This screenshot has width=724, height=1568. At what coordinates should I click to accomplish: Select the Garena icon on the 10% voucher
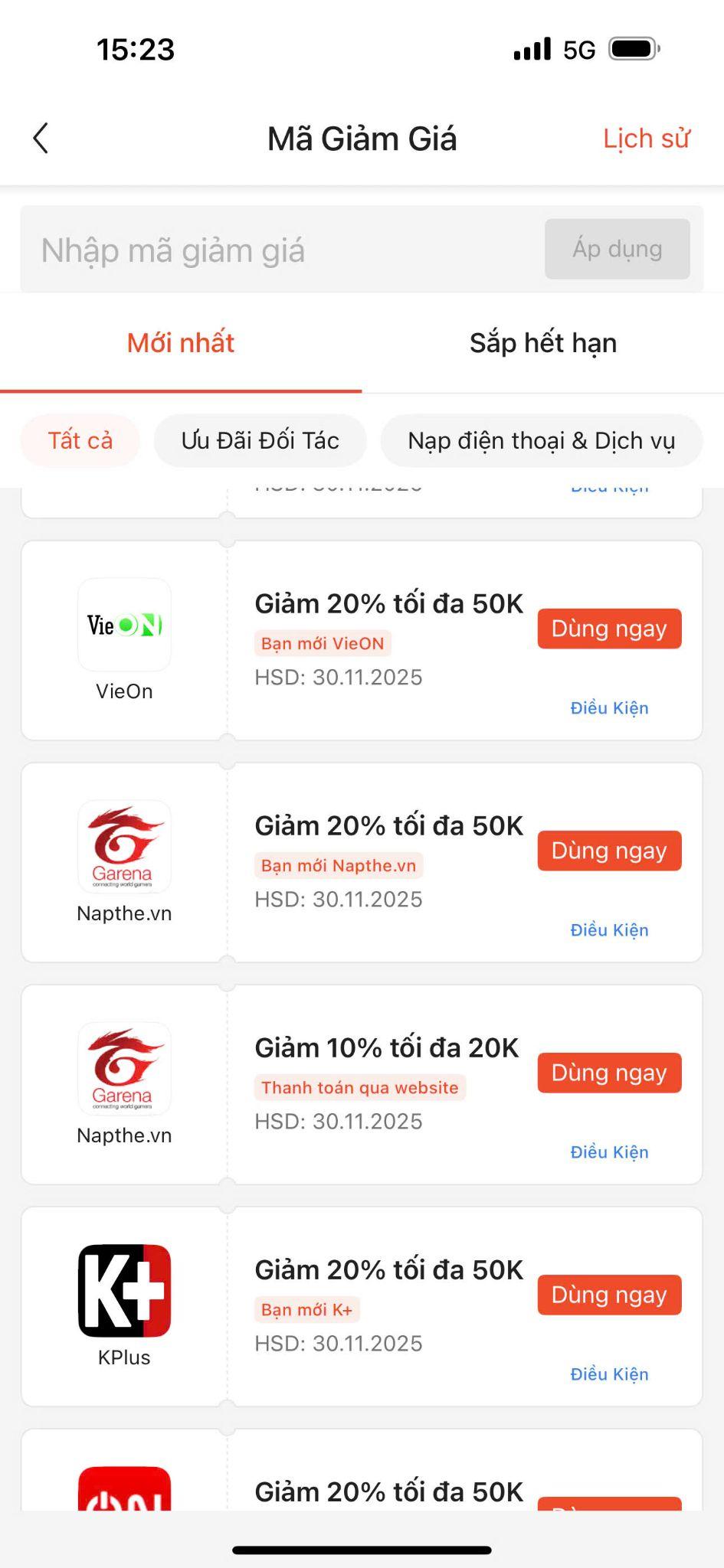pos(124,1069)
